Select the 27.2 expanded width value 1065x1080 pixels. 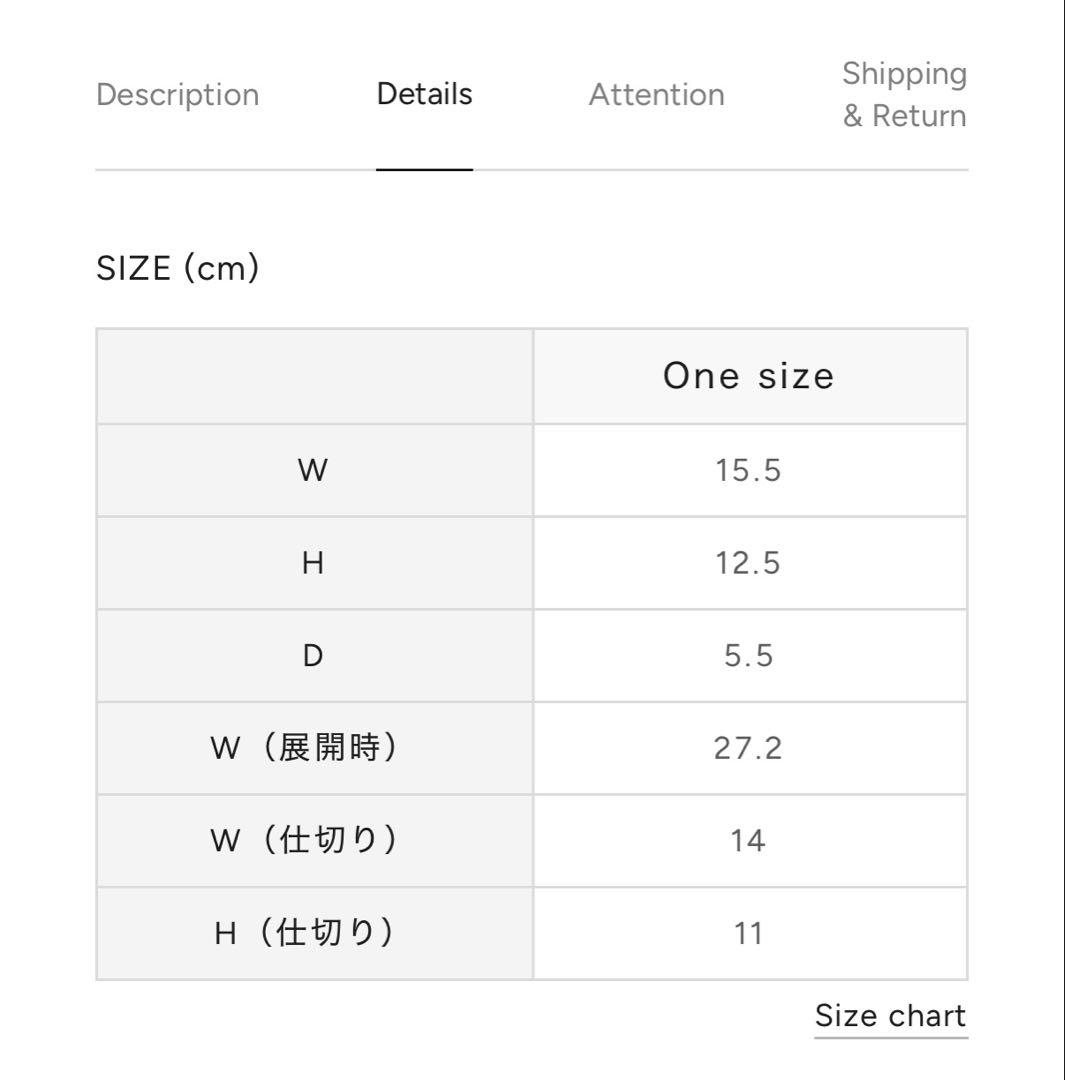tap(748, 748)
